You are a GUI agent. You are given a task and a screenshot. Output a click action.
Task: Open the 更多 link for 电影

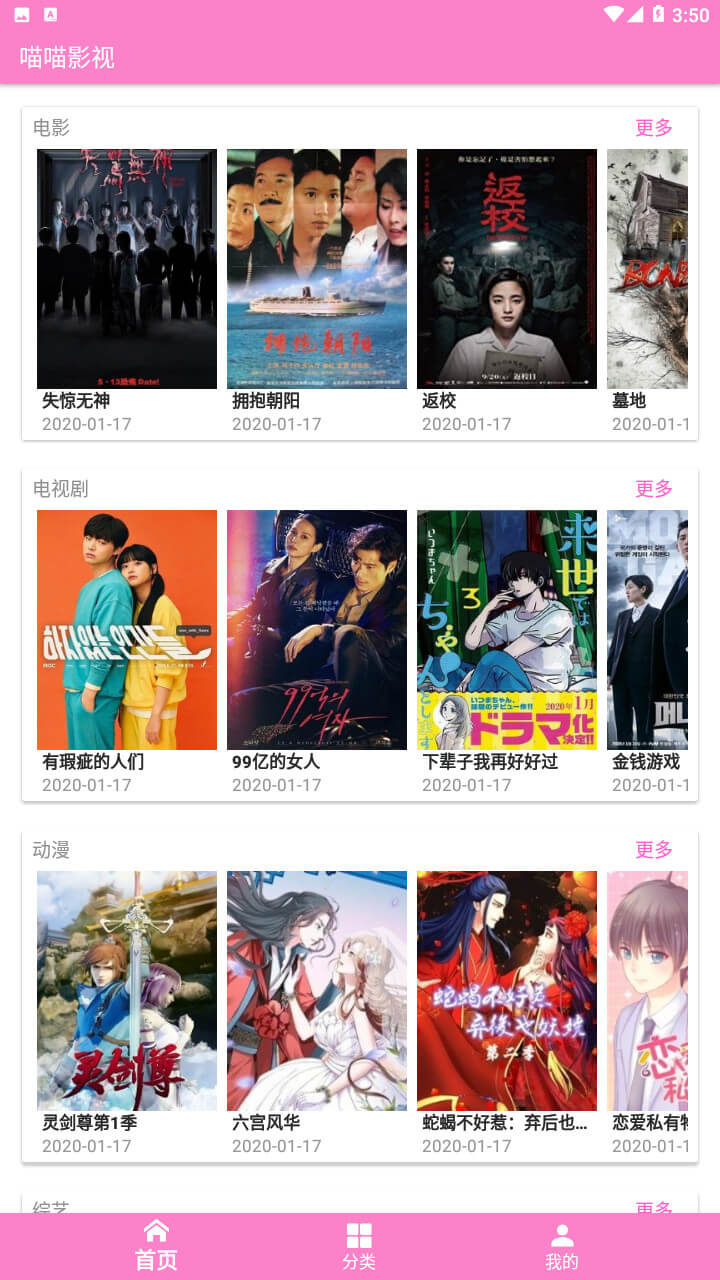[x=654, y=128]
